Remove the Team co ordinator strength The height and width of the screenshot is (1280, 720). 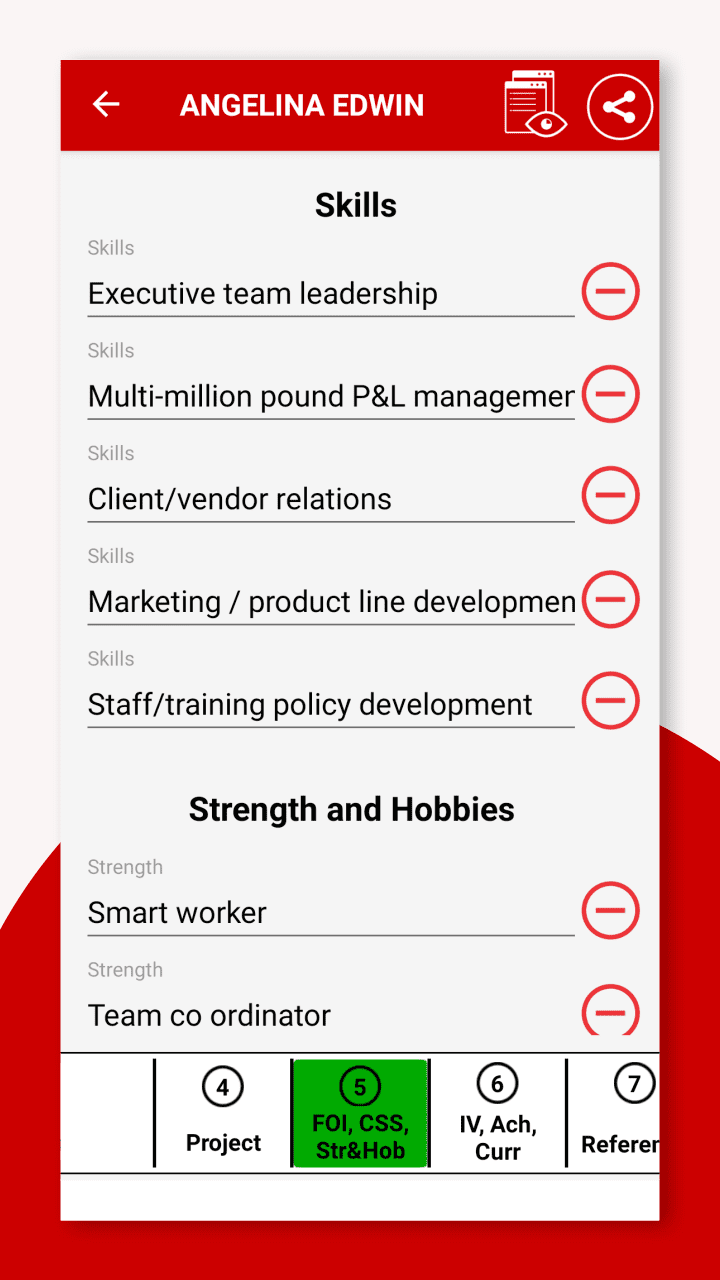pos(610,1010)
